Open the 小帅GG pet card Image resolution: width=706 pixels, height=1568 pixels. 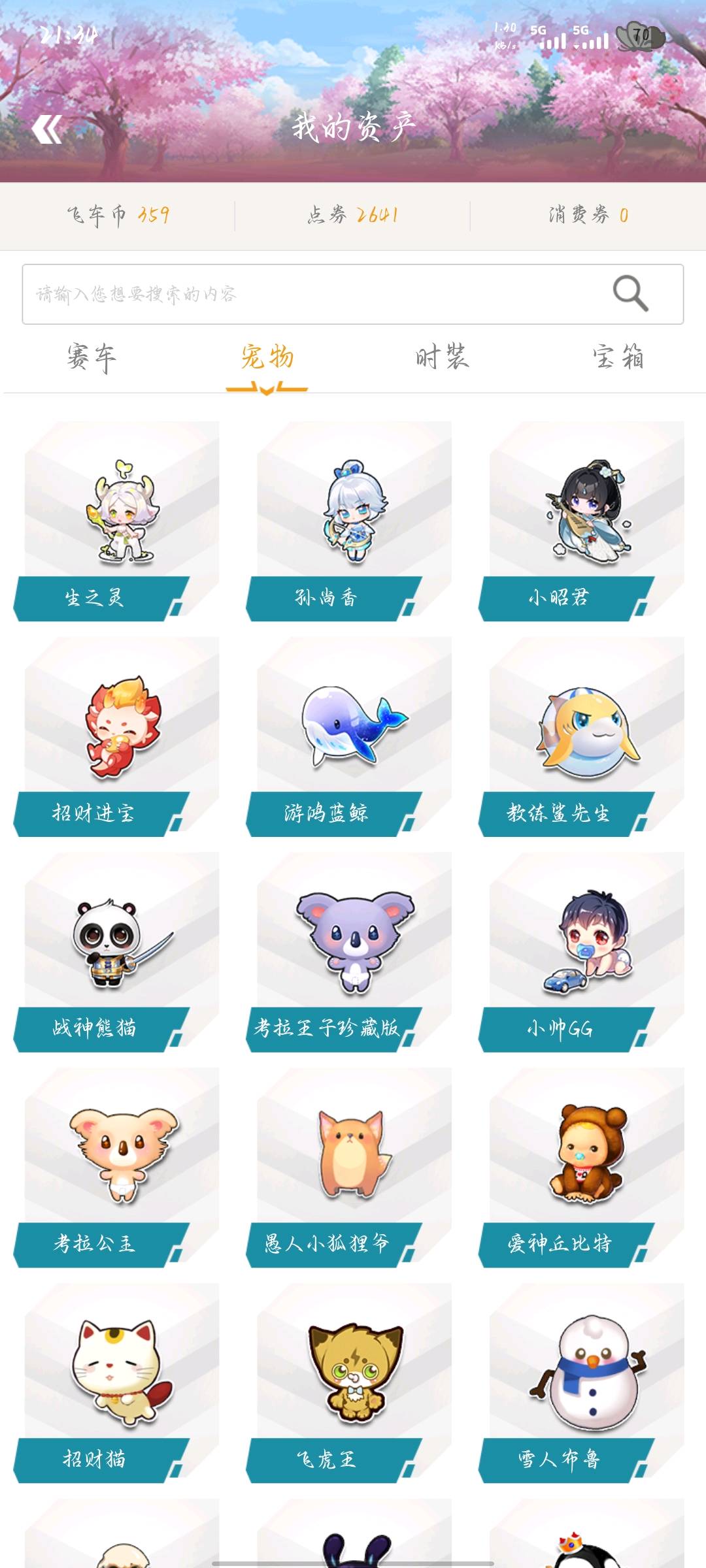tap(582, 952)
